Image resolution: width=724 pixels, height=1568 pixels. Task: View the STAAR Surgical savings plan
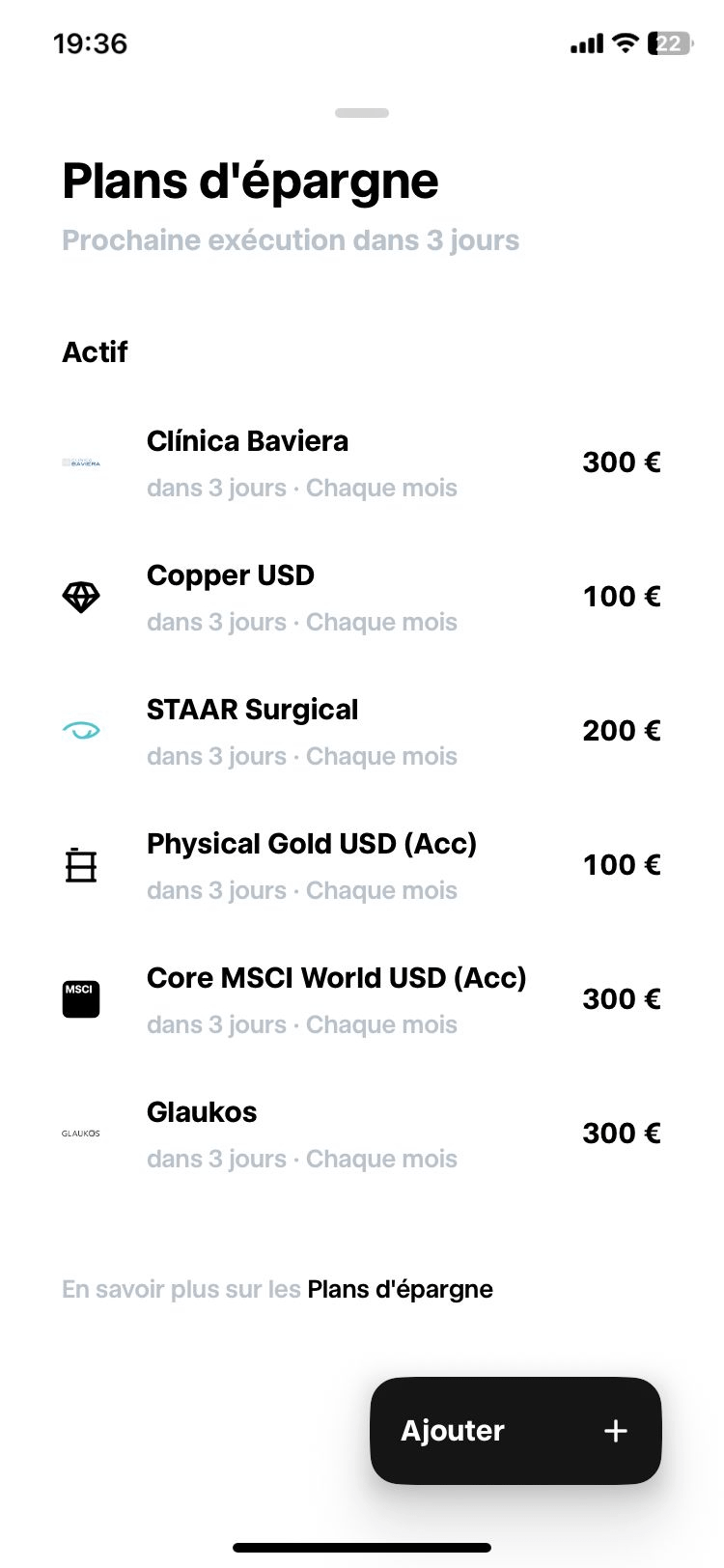click(x=361, y=732)
